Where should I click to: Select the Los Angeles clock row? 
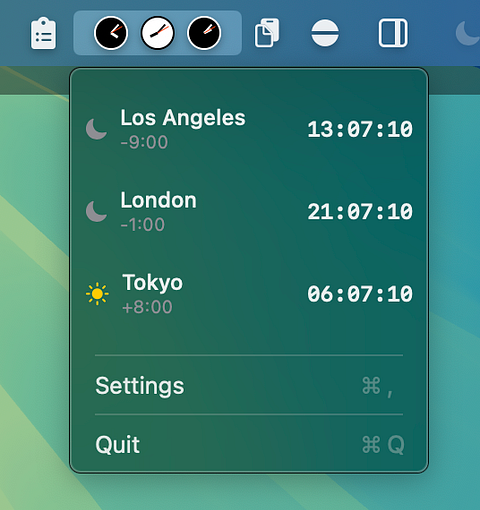pos(249,129)
